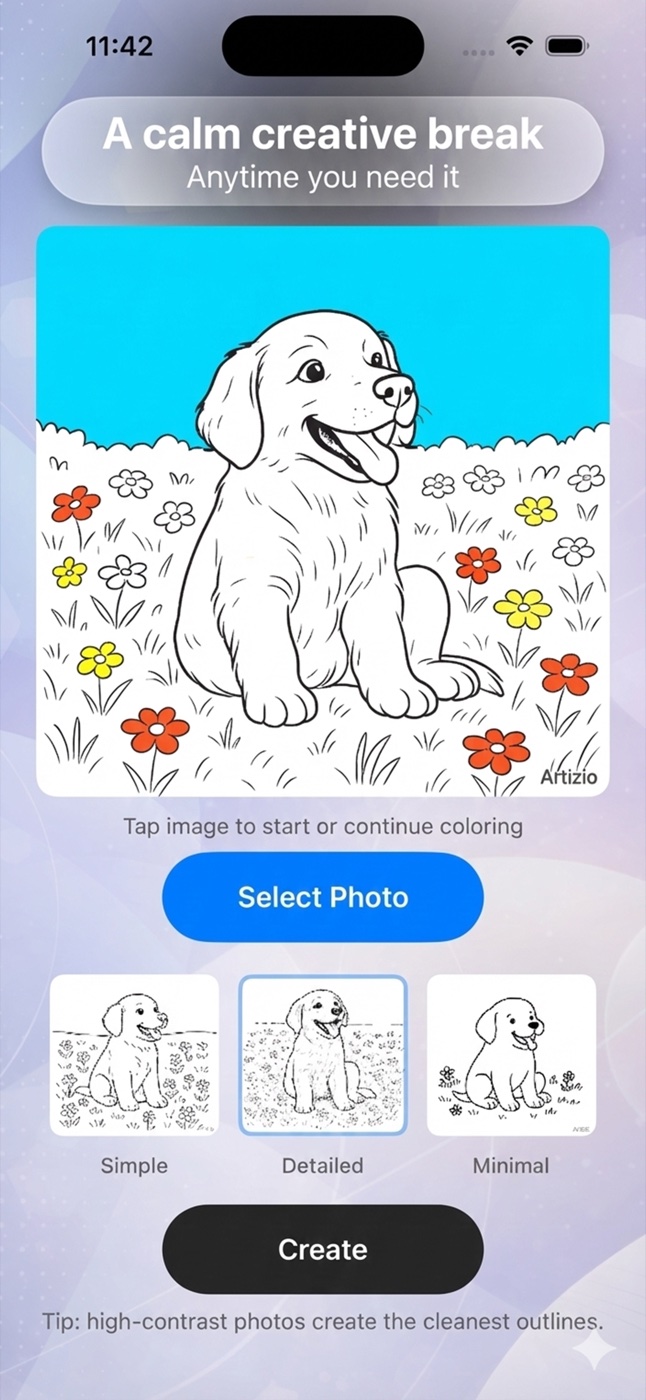The height and width of the screenshot is (1400, 646).
Task: Pick the Minimal outline style
Action: [x=511, y=1055]
